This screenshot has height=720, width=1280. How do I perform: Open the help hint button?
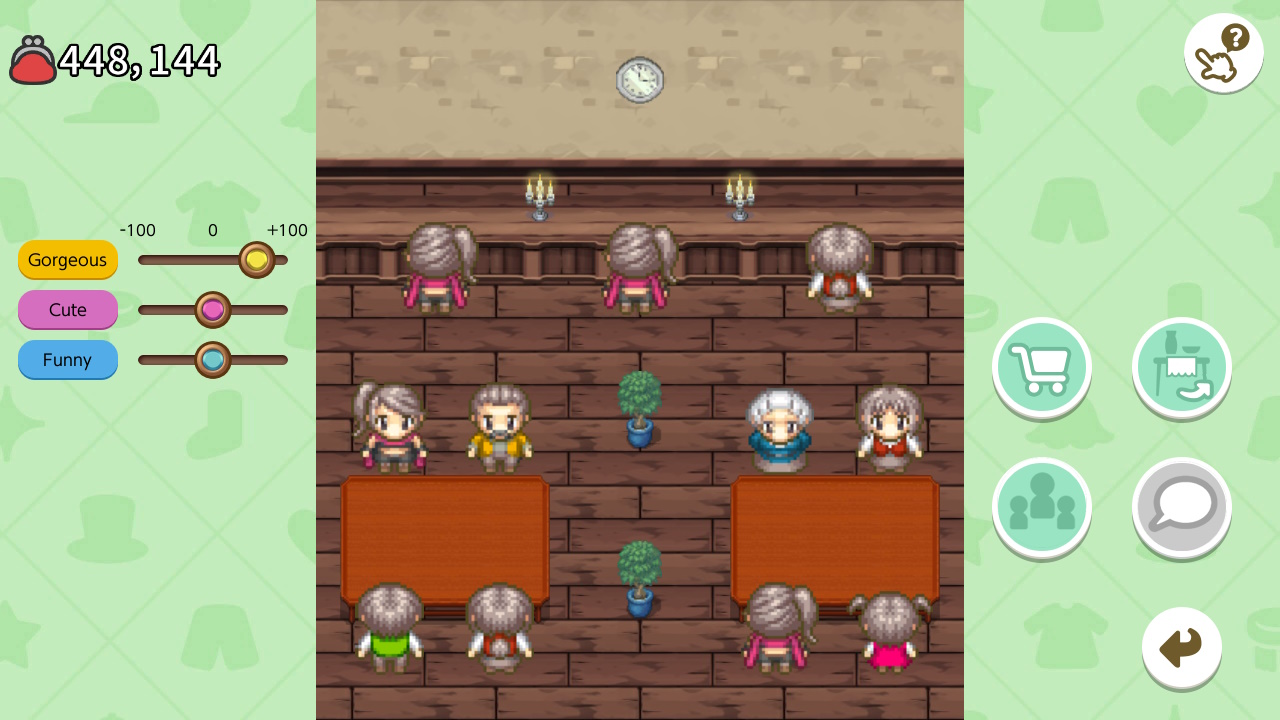point(1223,53)
